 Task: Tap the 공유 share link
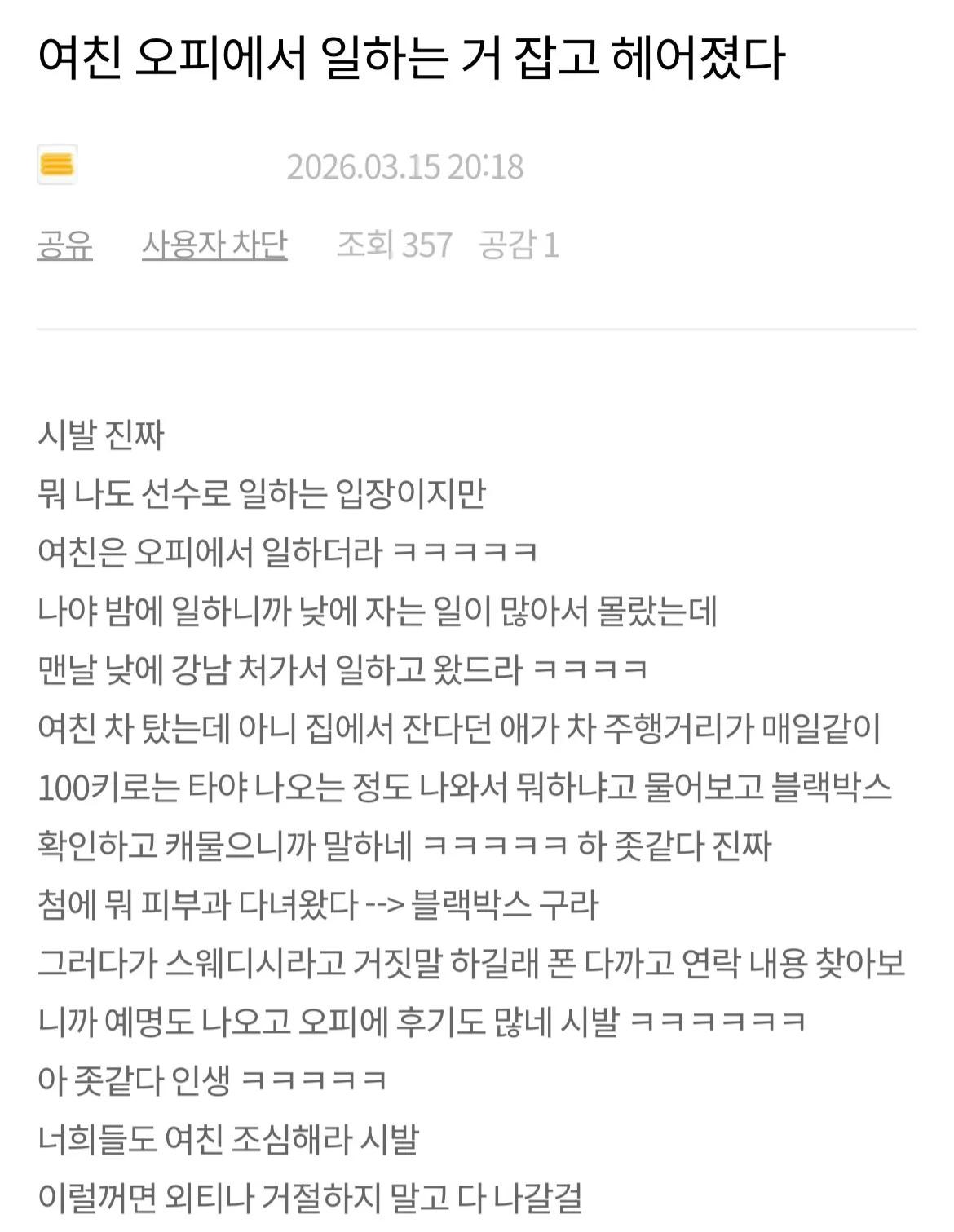(65, 245)
